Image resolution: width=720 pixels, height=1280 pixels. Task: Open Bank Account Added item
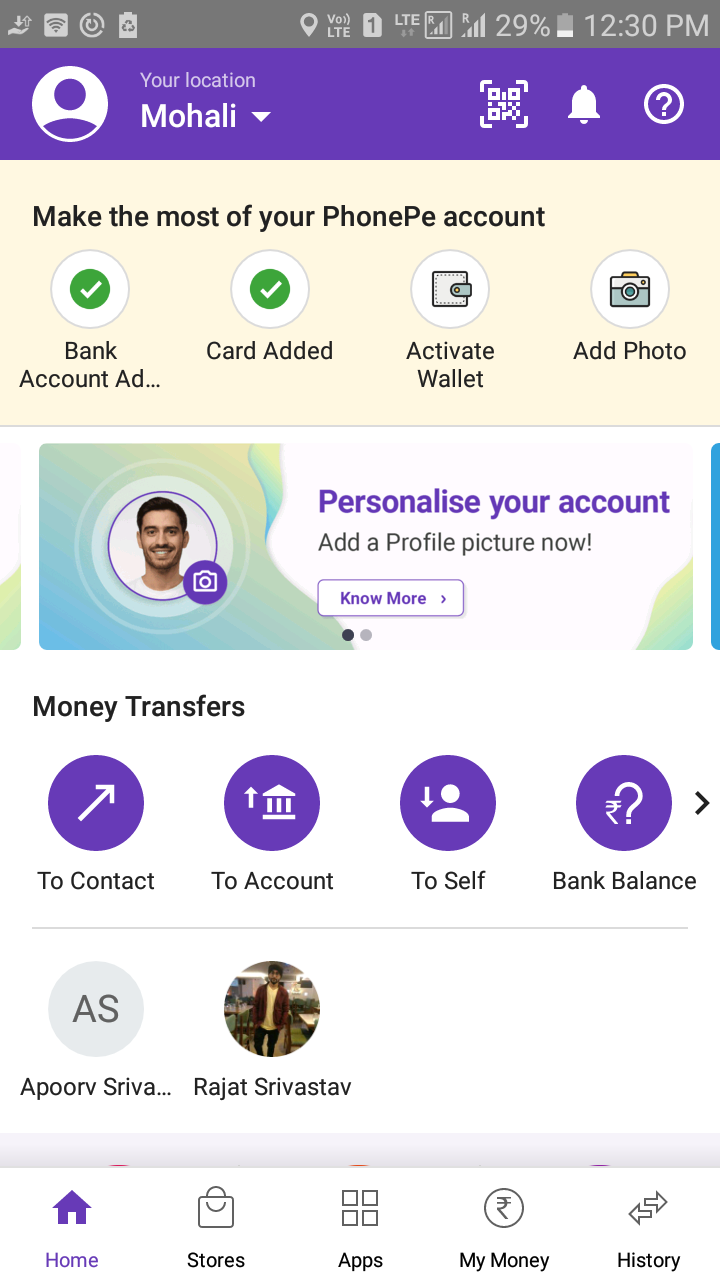(x=90, y=291)
